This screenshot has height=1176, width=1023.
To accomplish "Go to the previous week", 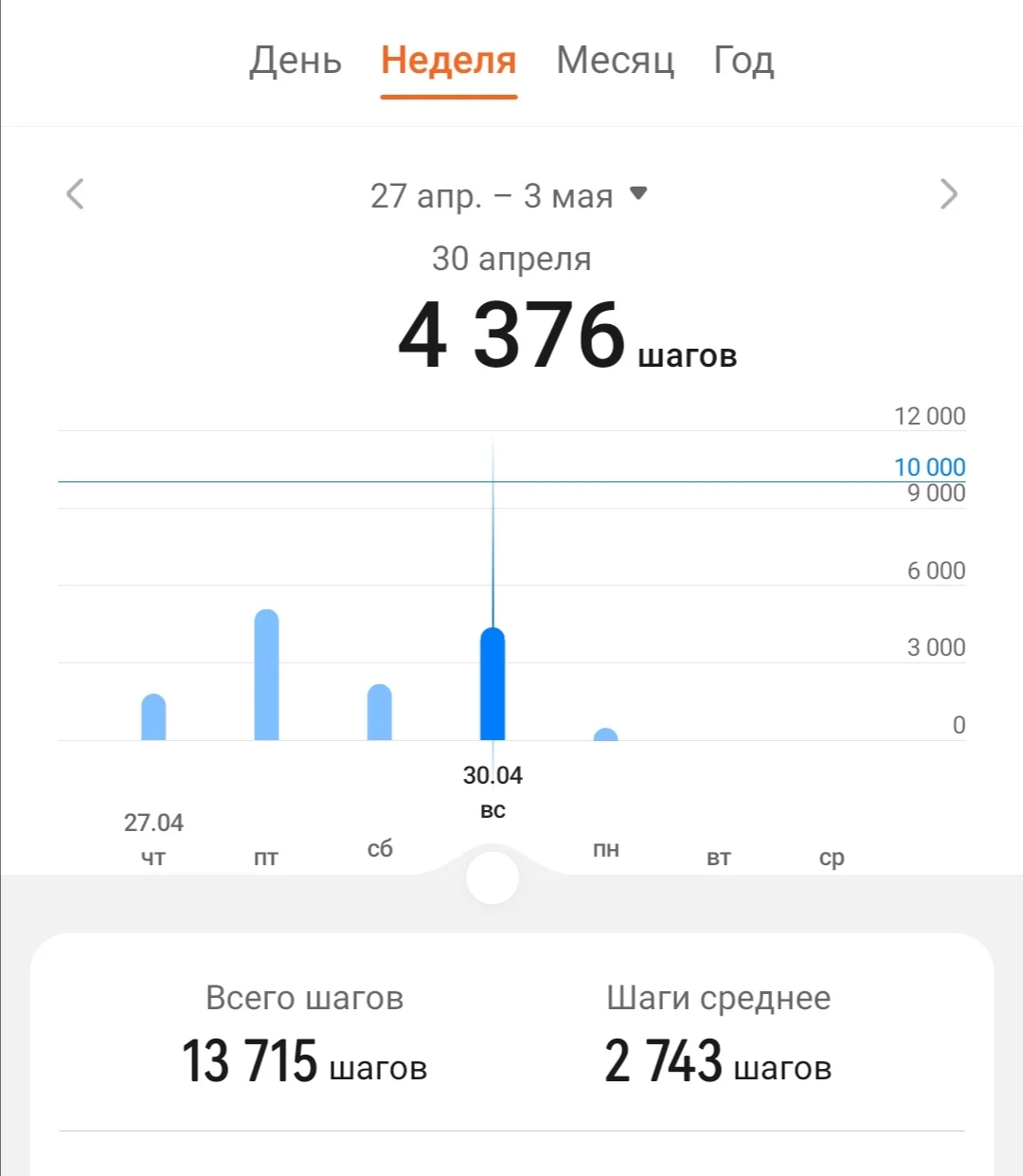I will (76, 194).
